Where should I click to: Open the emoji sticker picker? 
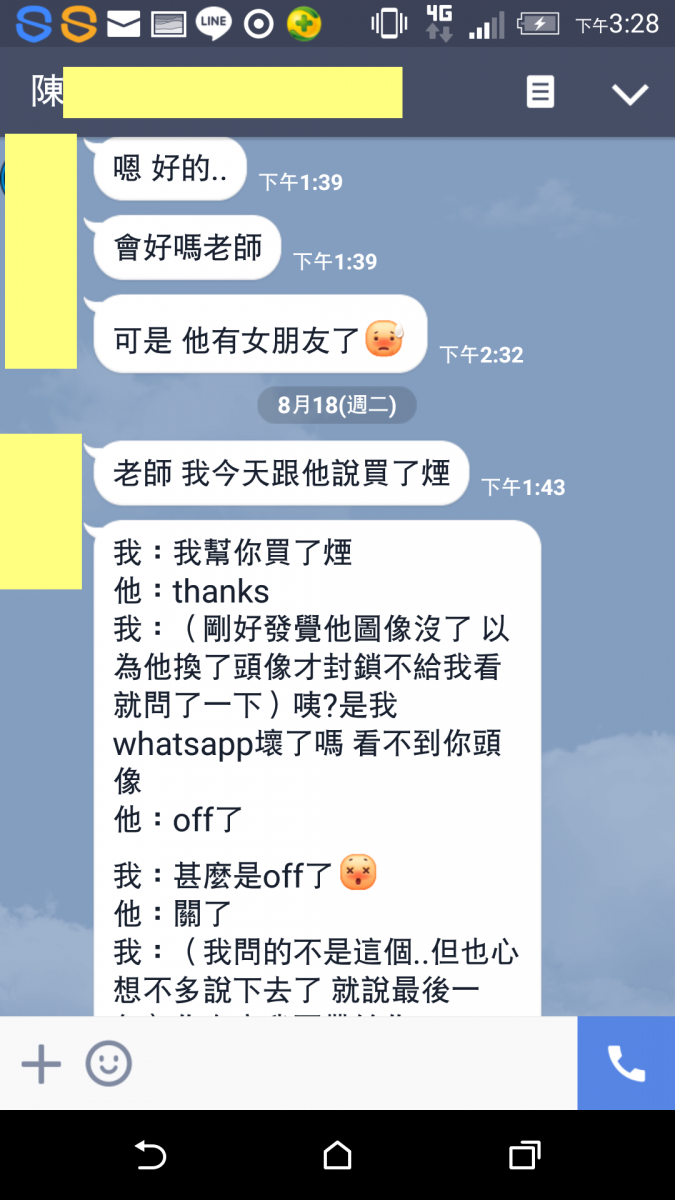tap(108, 1064)
